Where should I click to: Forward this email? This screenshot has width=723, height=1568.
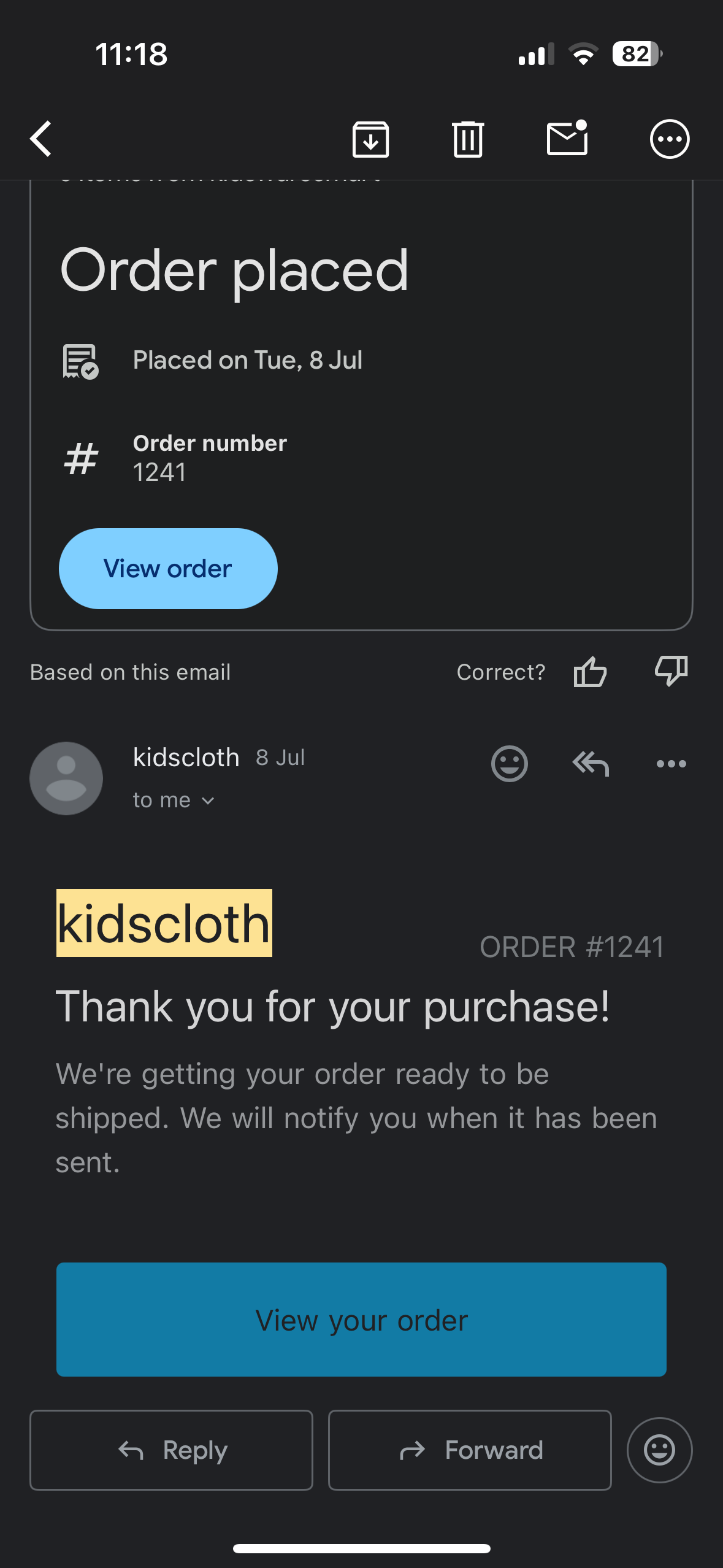[x=470, y=1450]
